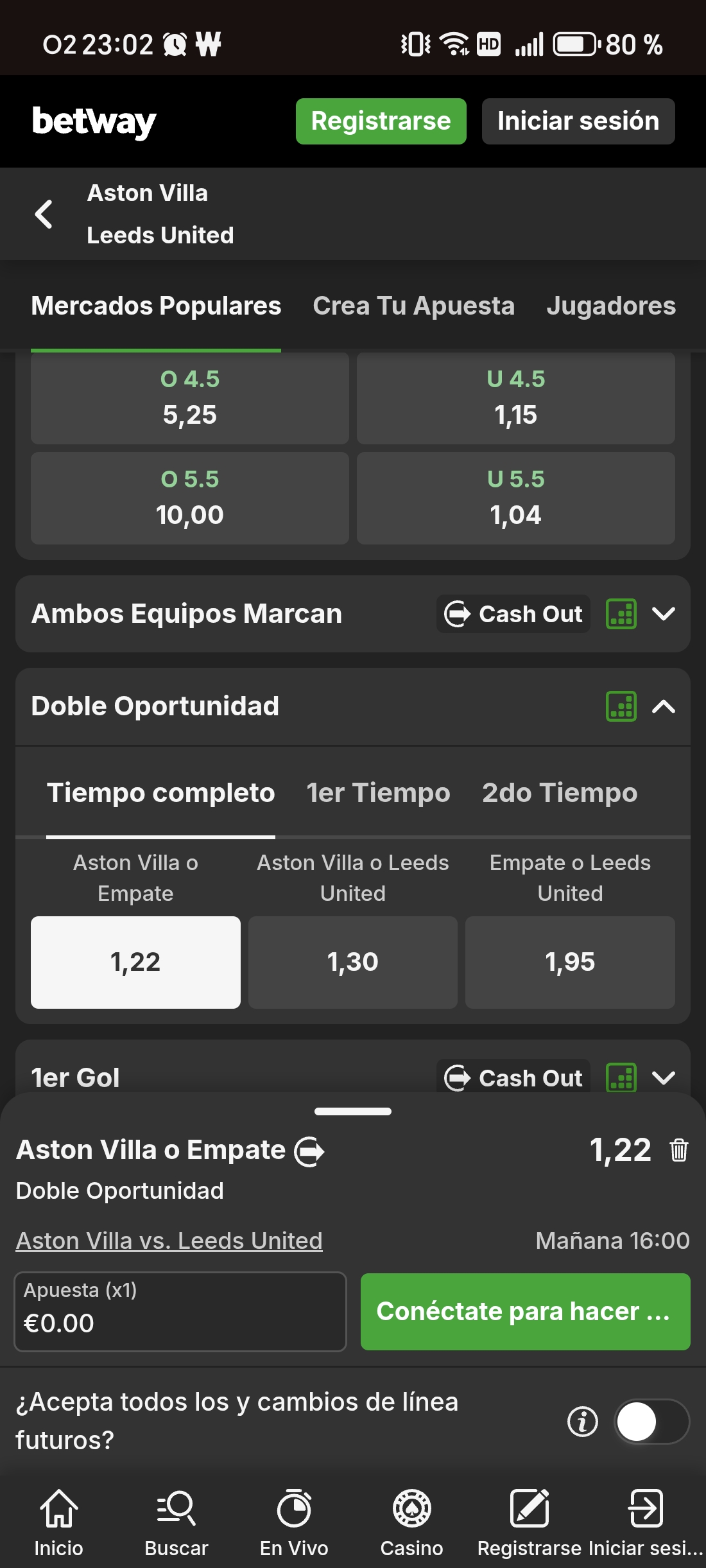Collapse the Doble Oportunidad market
706x1568 pixels.
tap(663, 707)
